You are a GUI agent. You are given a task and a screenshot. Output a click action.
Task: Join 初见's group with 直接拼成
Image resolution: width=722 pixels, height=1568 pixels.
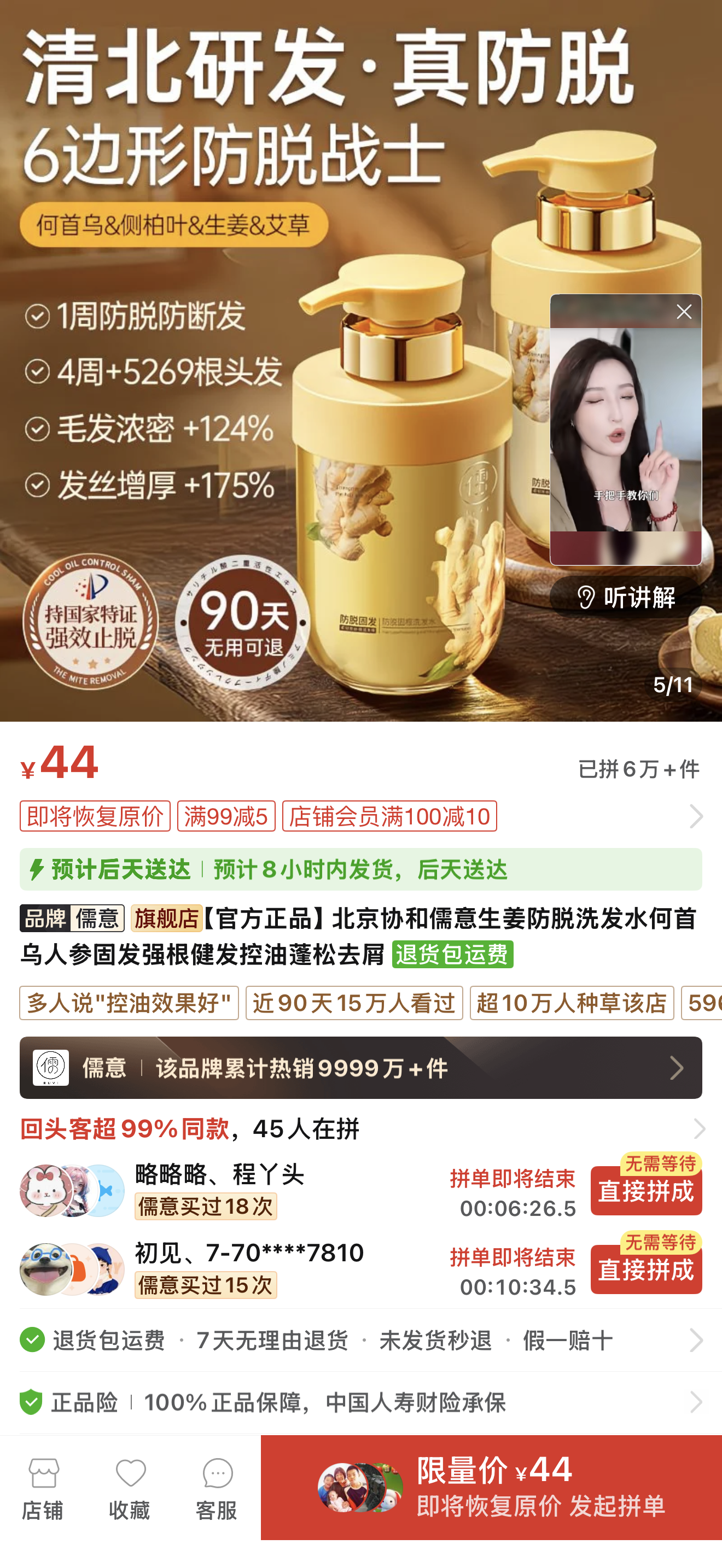645,1269
